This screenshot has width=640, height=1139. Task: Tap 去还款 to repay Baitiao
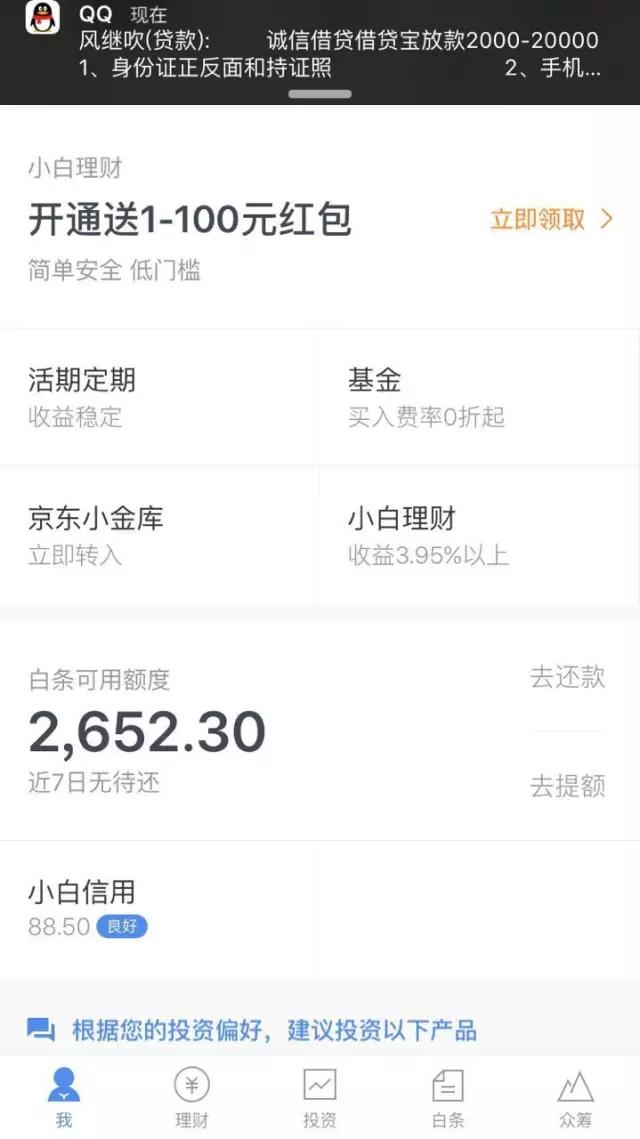567,677
